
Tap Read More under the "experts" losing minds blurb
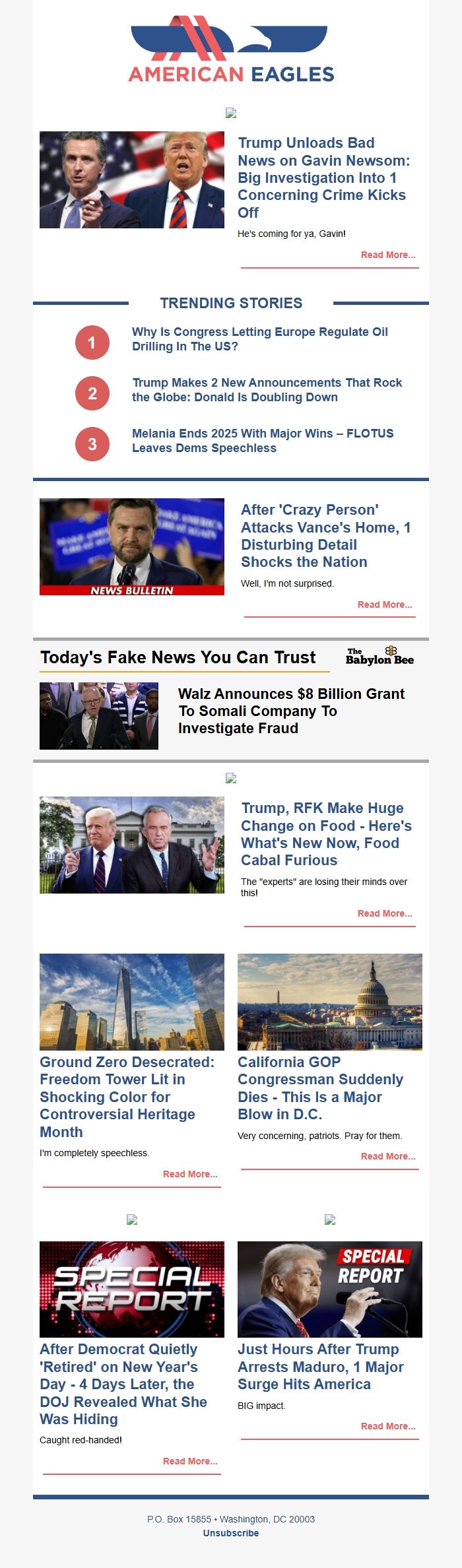coord(384,913)
